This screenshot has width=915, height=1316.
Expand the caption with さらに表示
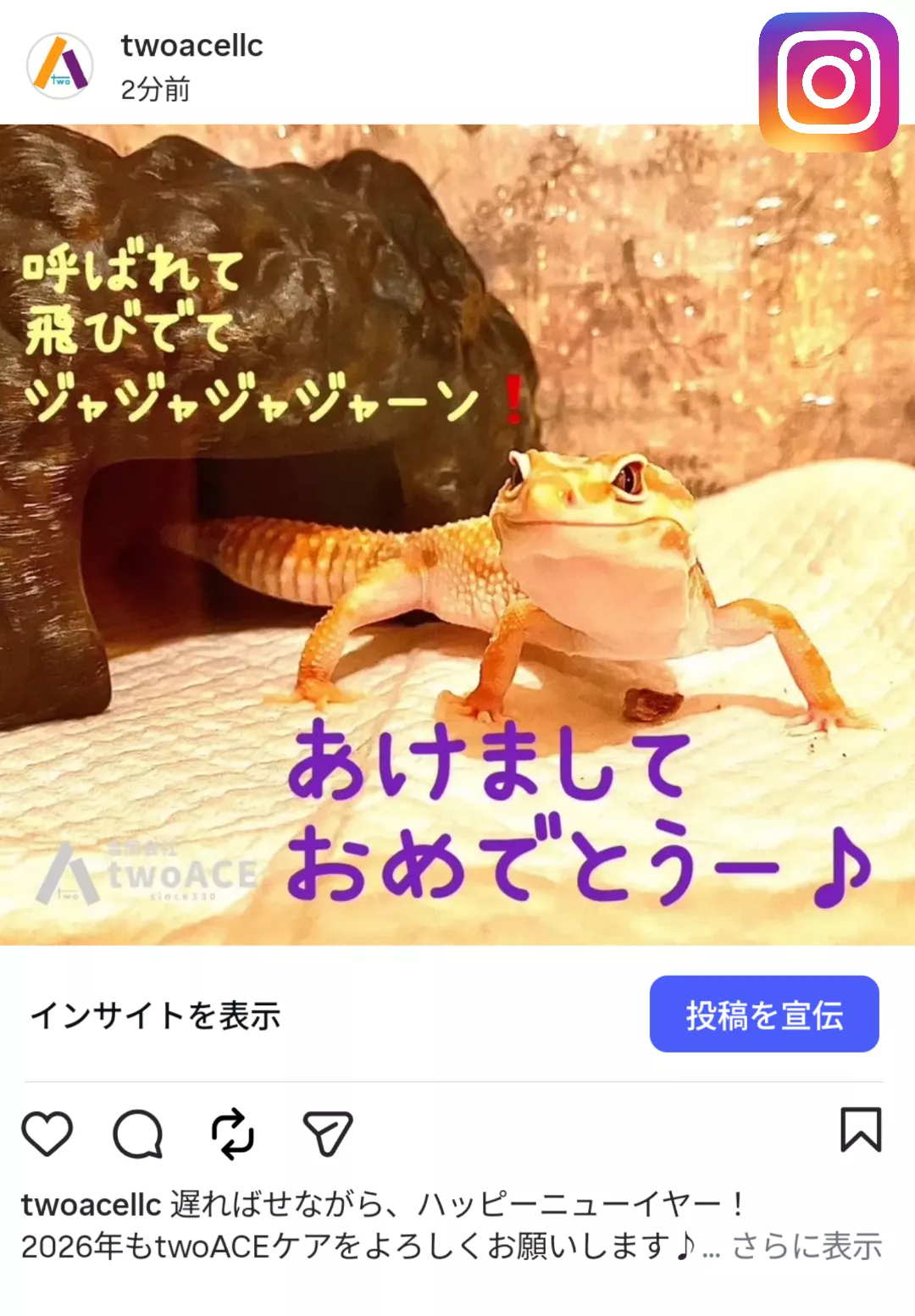[x=807, y=1247]
